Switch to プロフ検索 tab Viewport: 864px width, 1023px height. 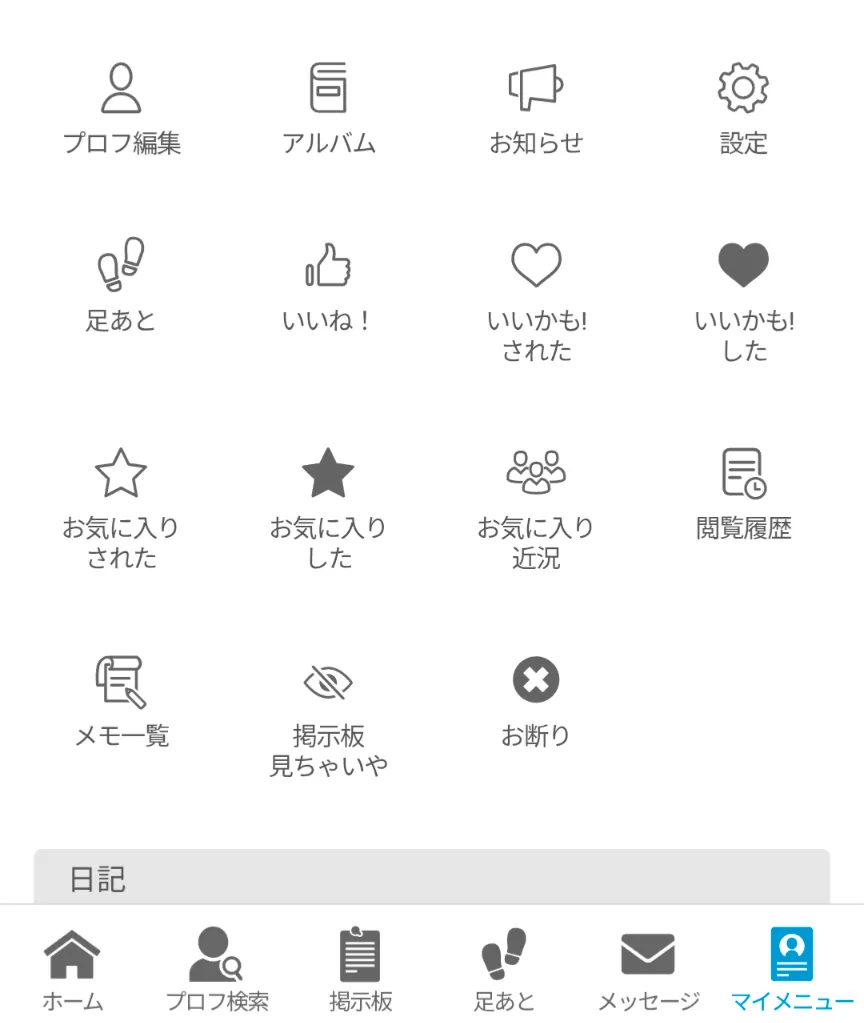pyautogui.click(x=217, y=968)
